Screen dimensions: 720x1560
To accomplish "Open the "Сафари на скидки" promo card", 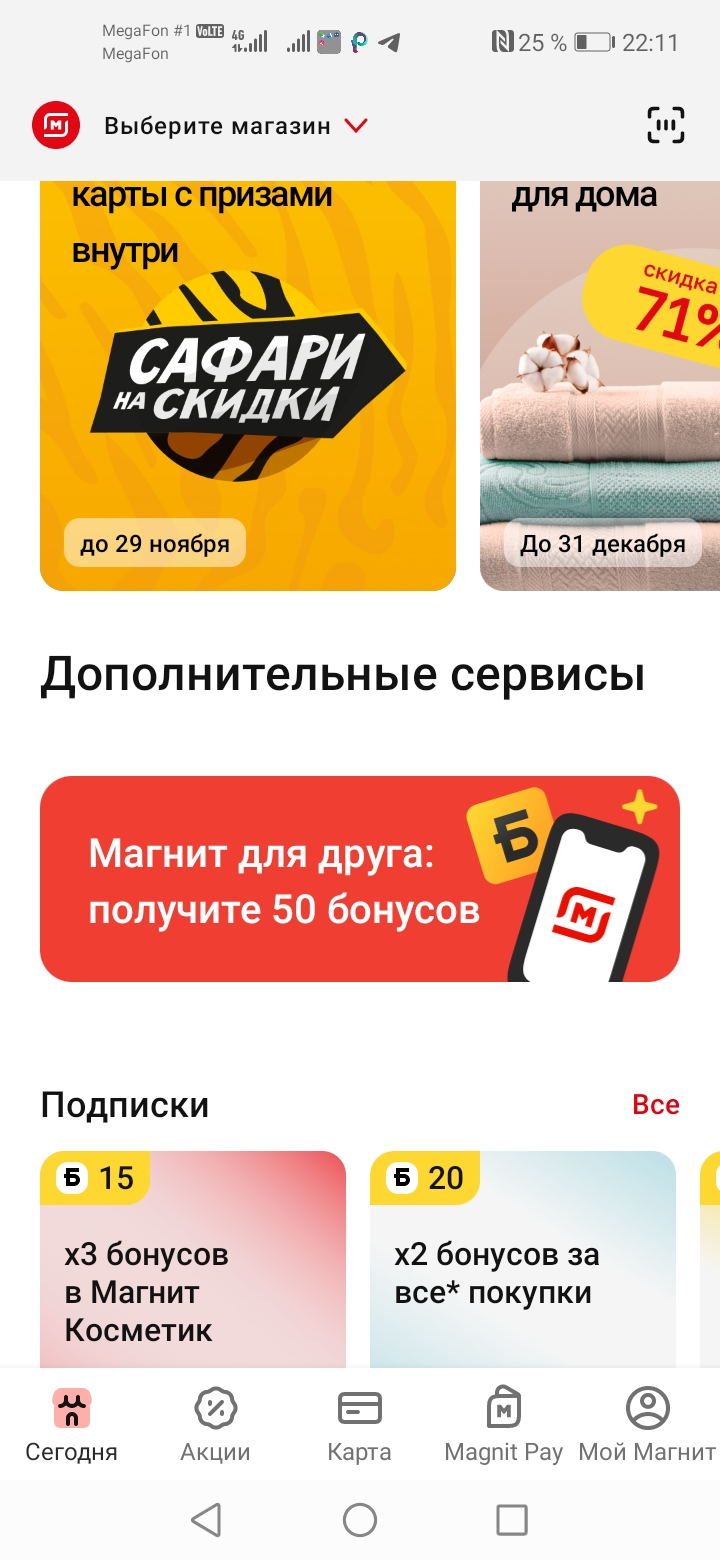I will pyautogui.click(x=248, y=386).
